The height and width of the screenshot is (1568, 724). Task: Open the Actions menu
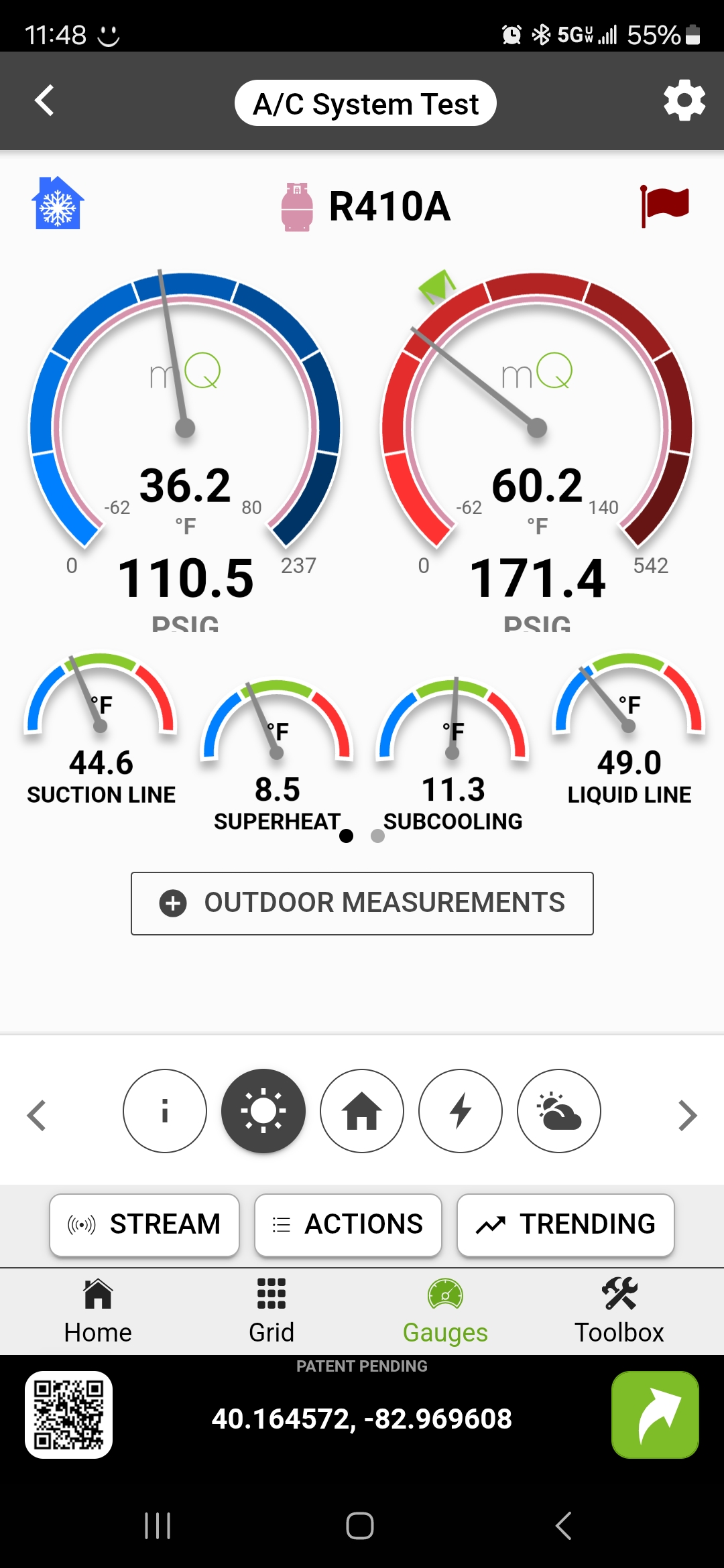[348, 1224]
